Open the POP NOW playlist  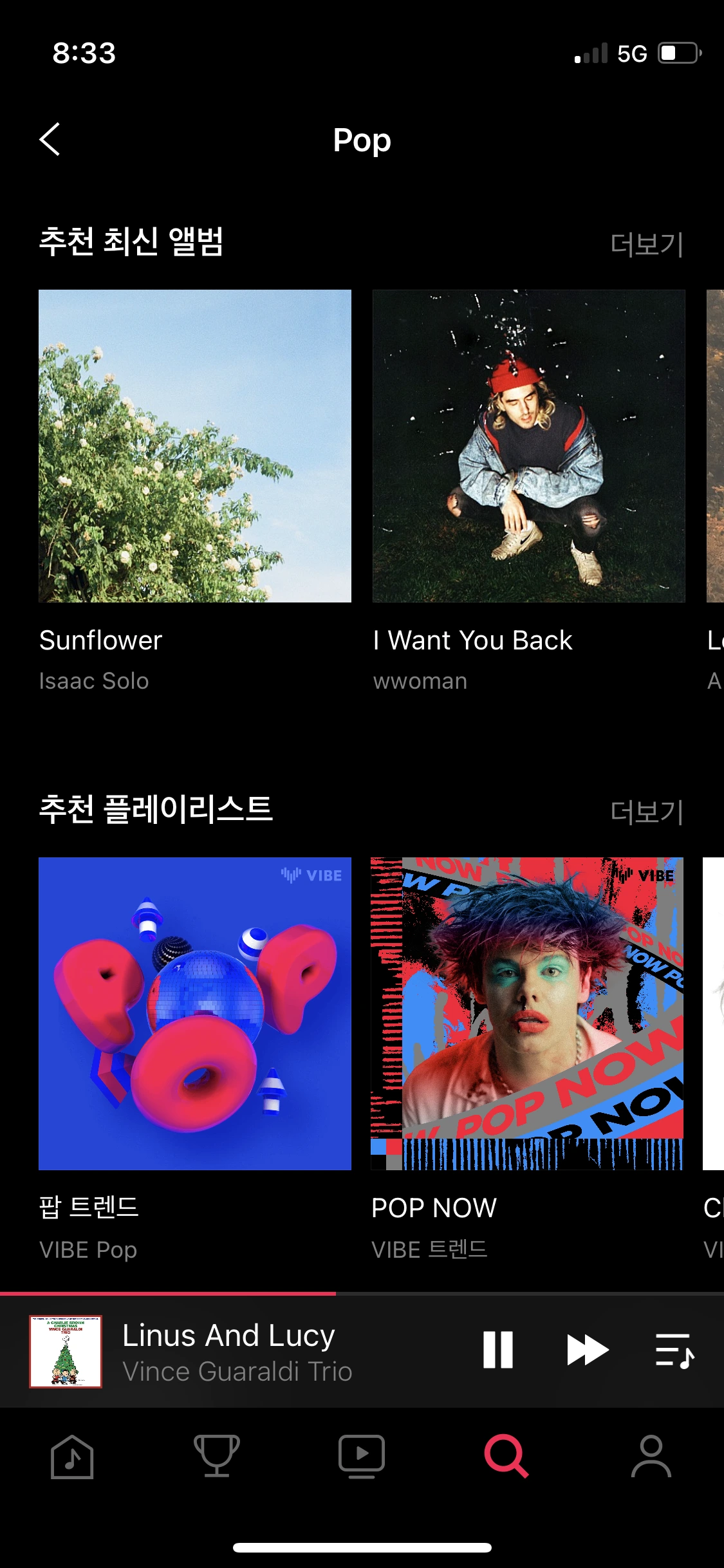point(527,1013)
